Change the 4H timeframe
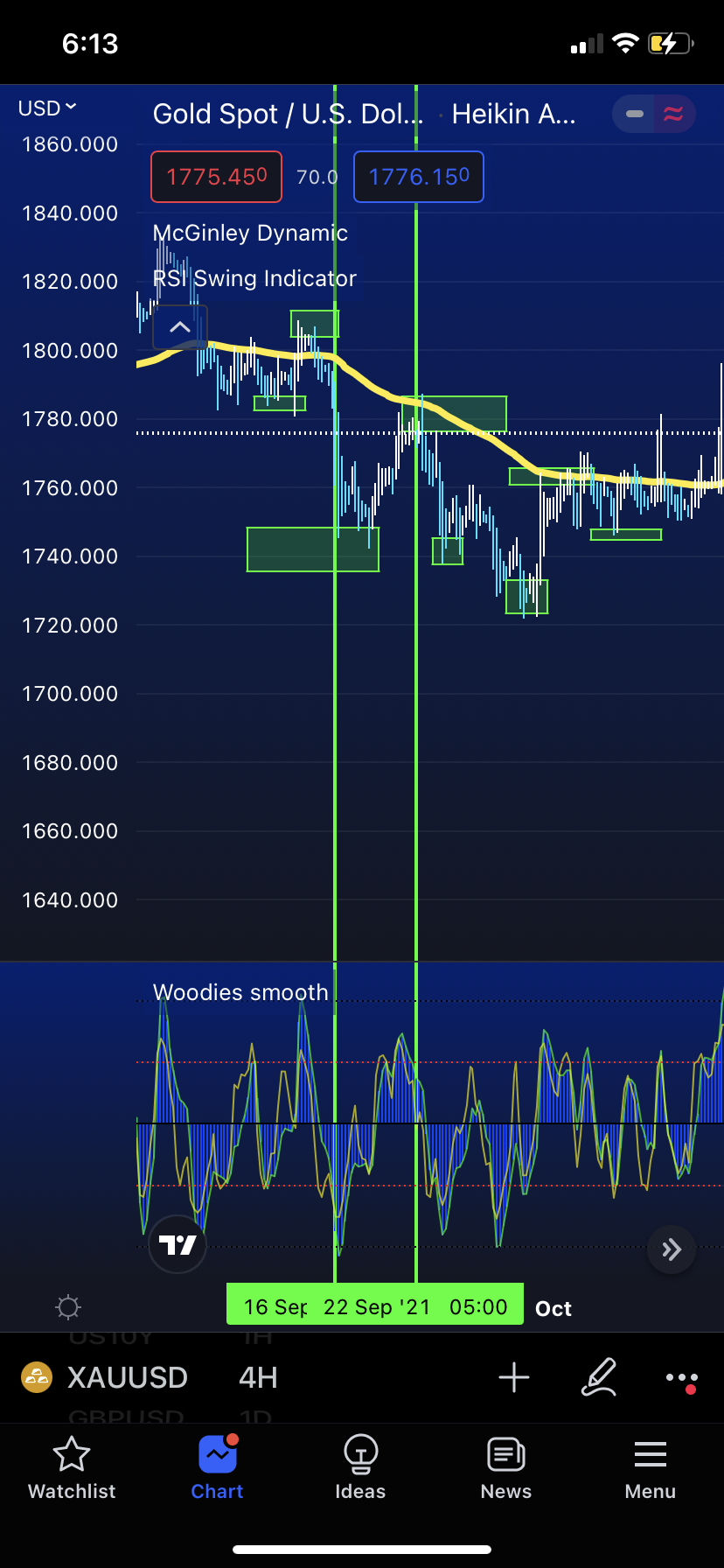Image resolution: width=724 pixels, height=1568 pixels. [258, 1377]
